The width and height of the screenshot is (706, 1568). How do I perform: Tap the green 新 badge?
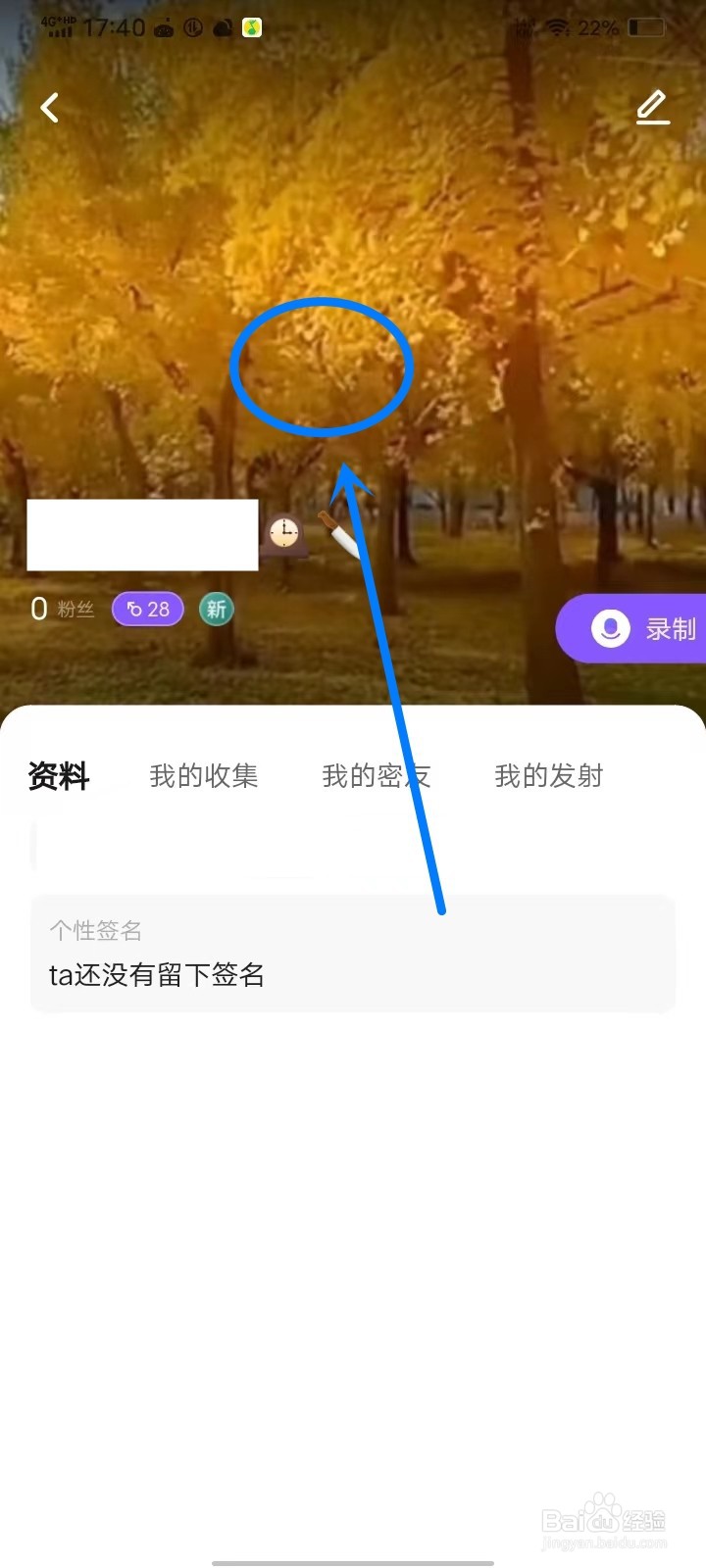(215, 609)
